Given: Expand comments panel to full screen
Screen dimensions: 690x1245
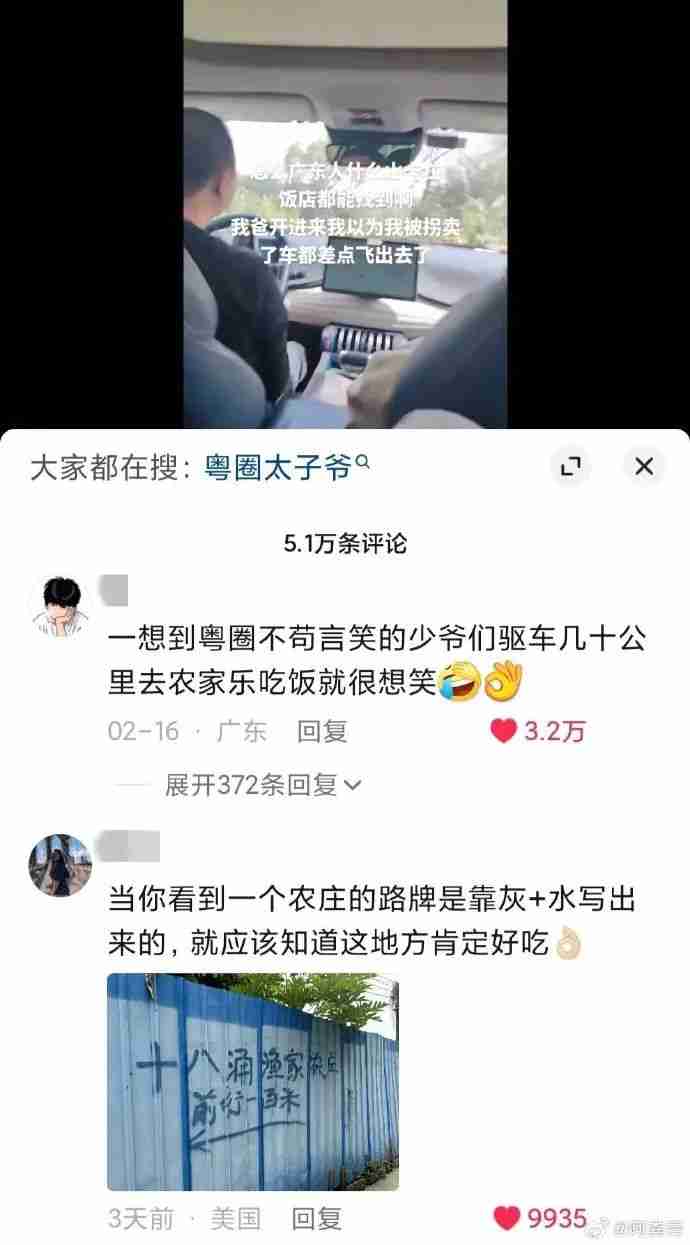Looking at the screenshot, I should click(x=570, y=466).
